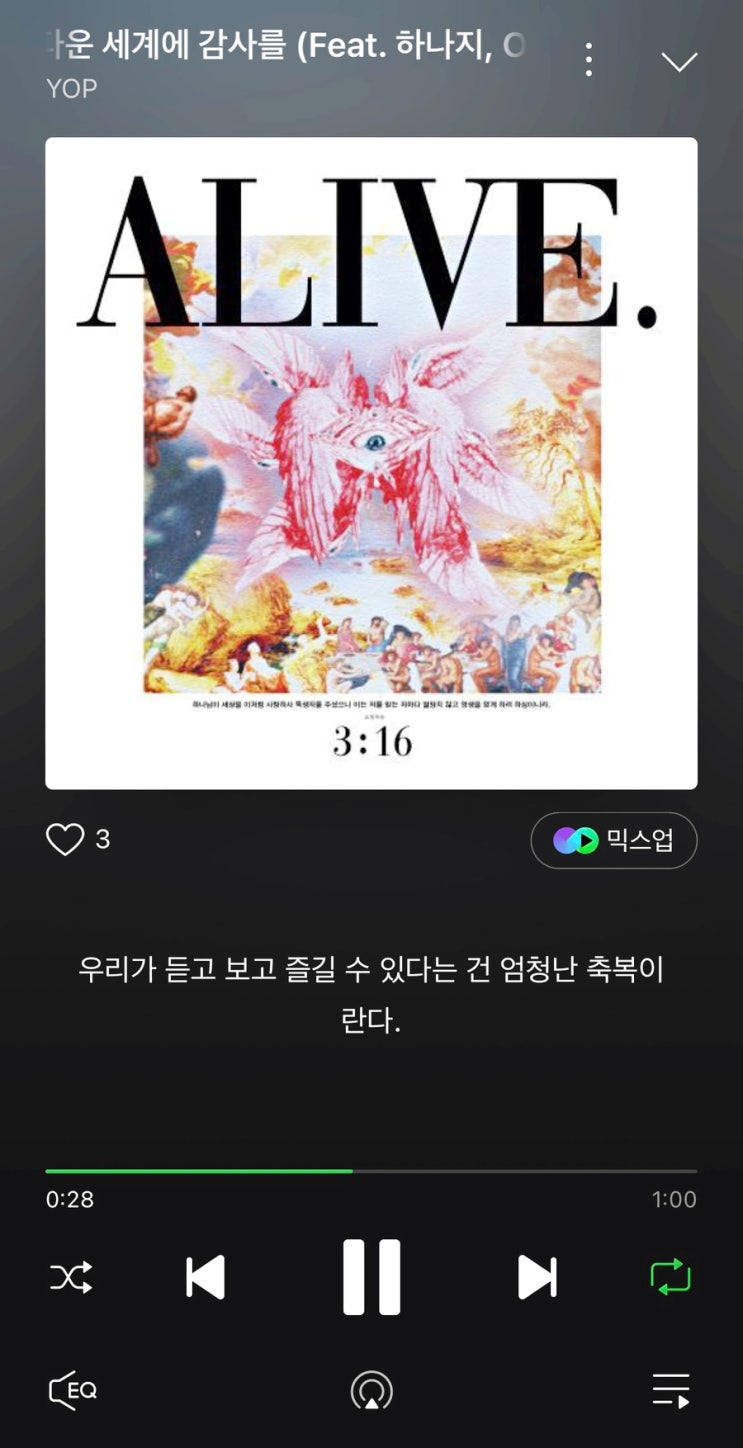The image size is (743, 1448).
Task: Open the artist YOP
Action: coord(72,88)
